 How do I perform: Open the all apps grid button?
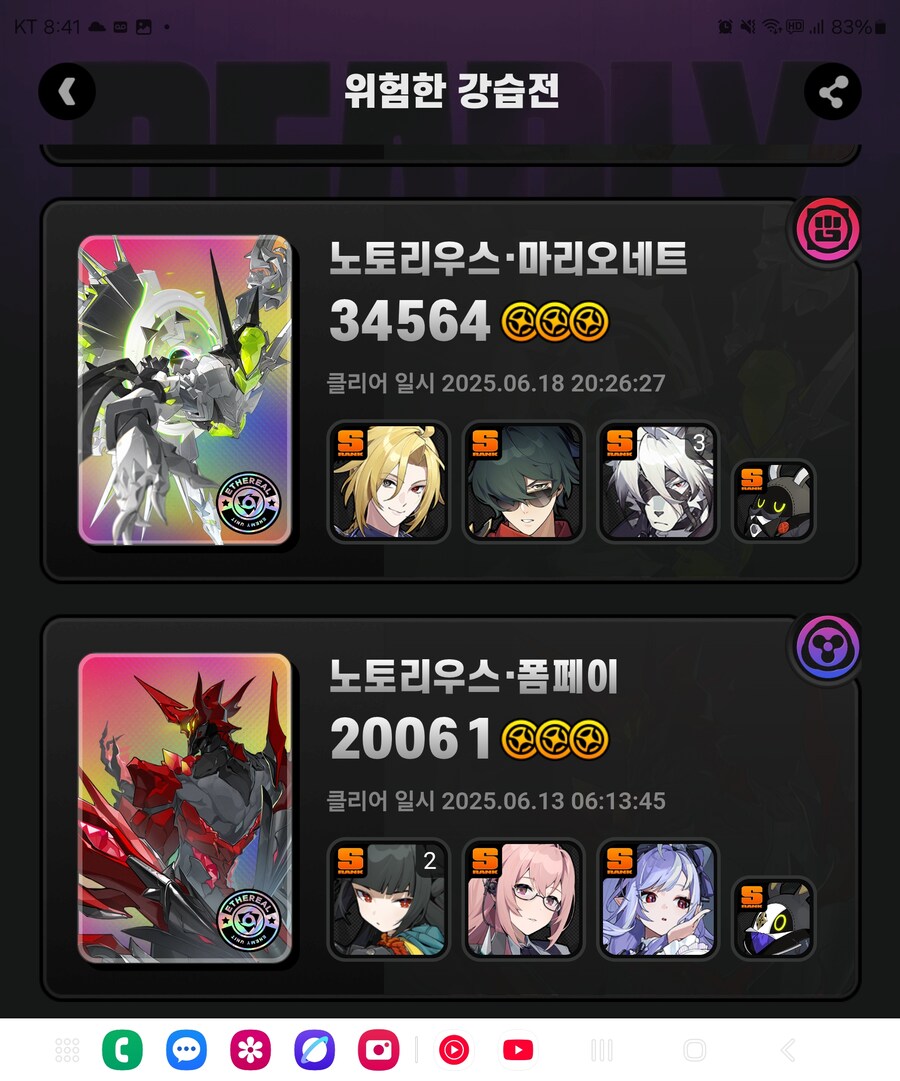pos(67,1050)
